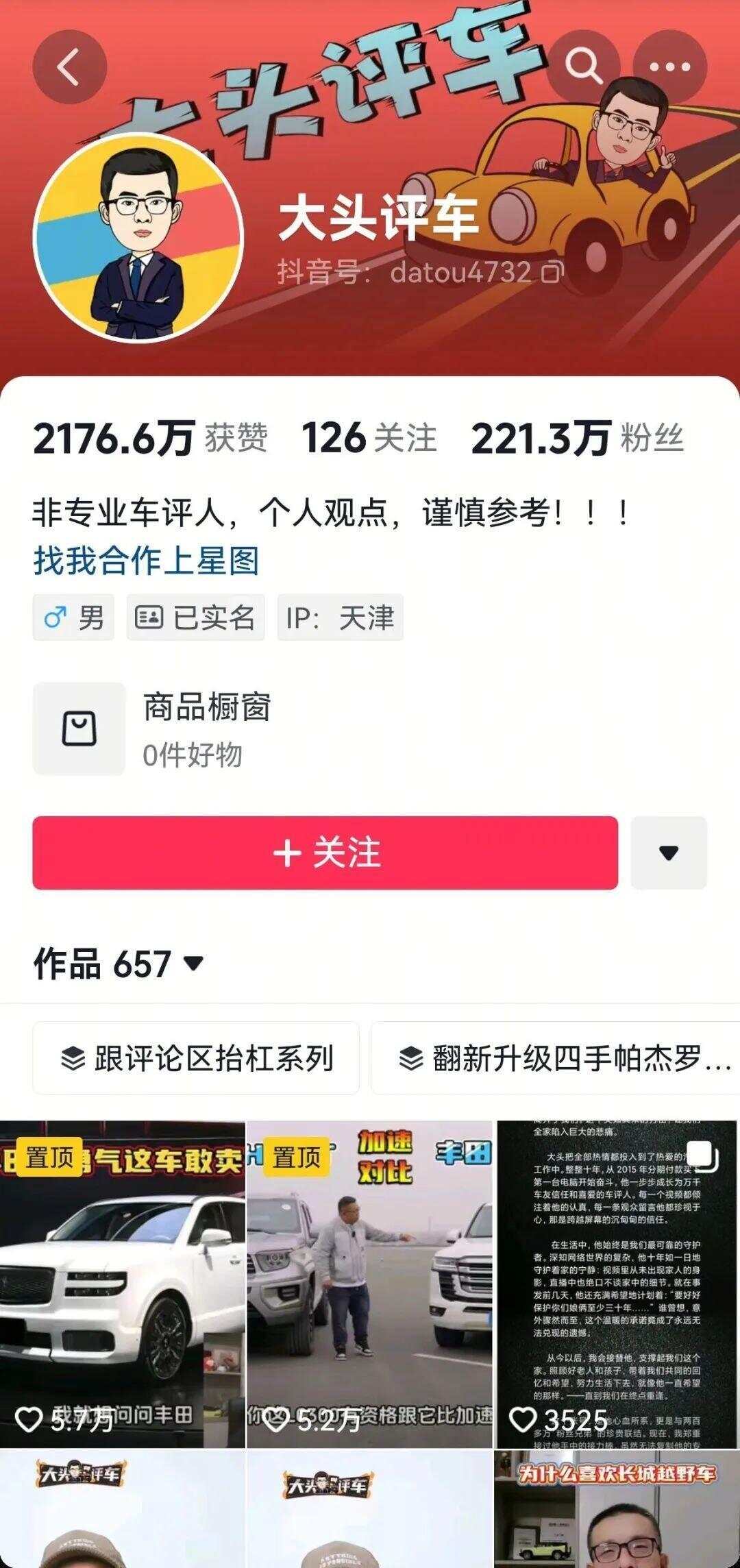Open the 翻新升级四手帕杰罗 collection
The height and width of the screenshot is (1568, 740).
click(x=555, y=1058)
